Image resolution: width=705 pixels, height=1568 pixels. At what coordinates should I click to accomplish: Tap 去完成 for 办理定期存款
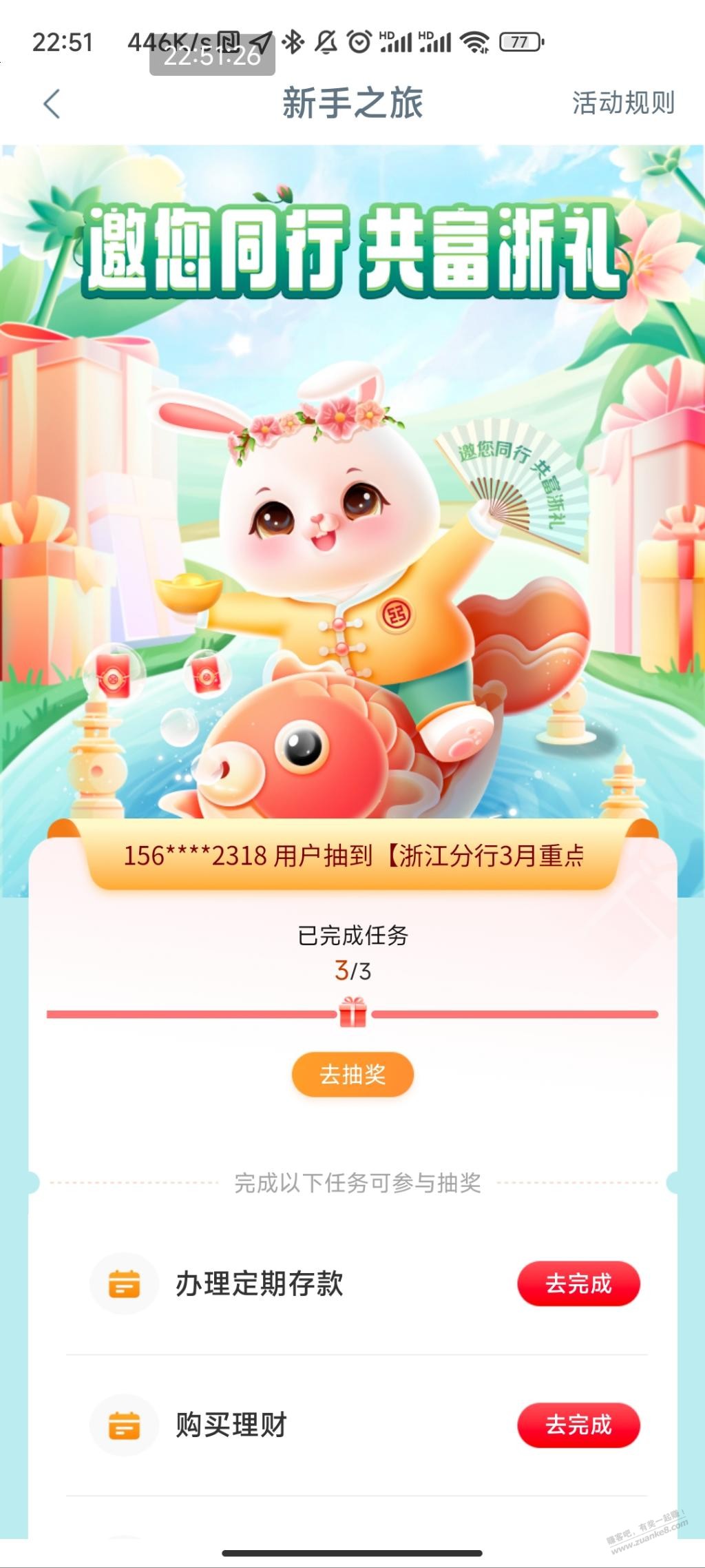(578, 1283)
